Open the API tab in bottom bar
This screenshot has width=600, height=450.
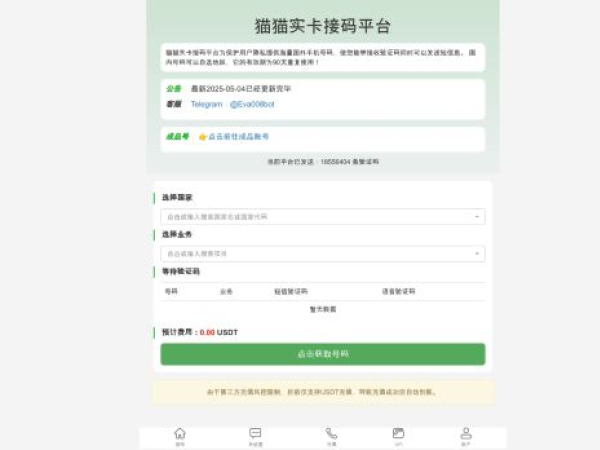398,435
